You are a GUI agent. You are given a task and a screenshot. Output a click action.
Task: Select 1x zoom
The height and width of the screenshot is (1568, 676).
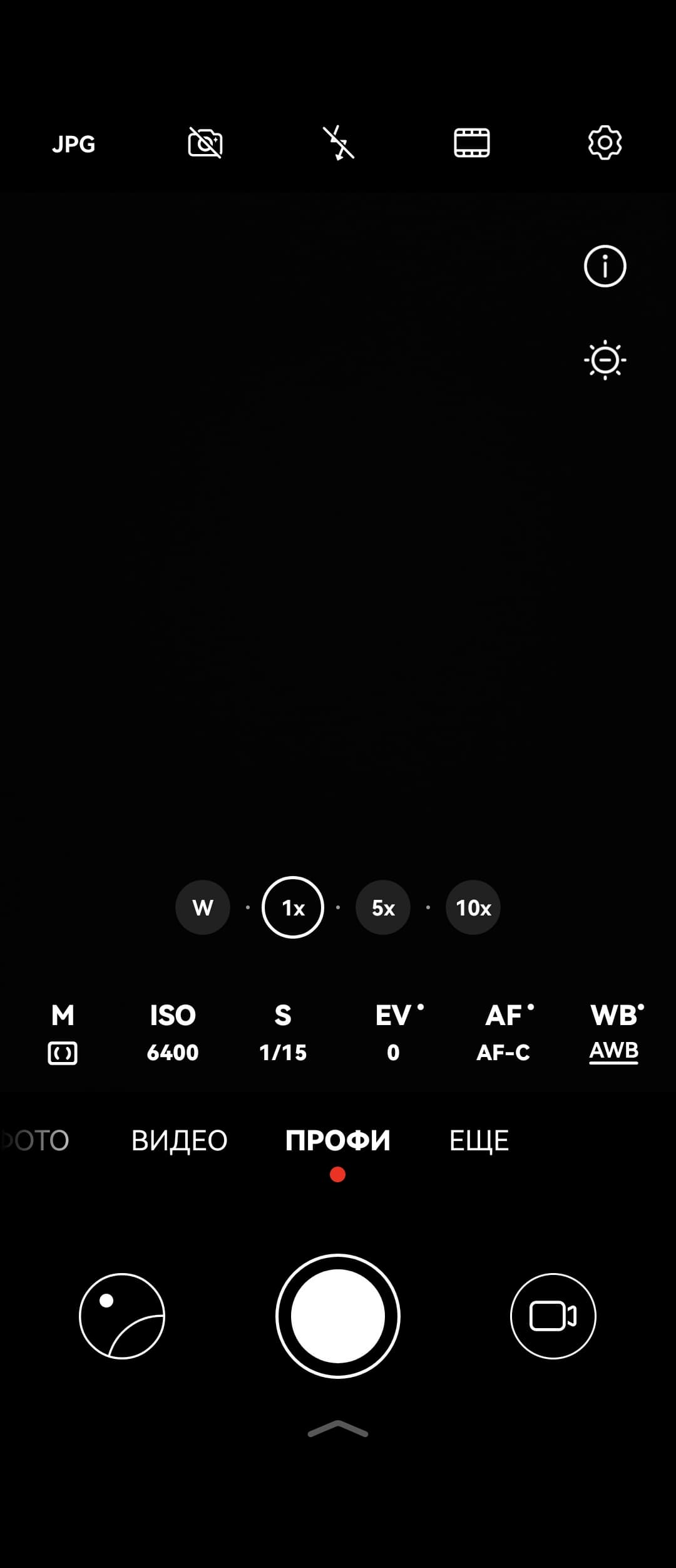(x=293, y=907)
